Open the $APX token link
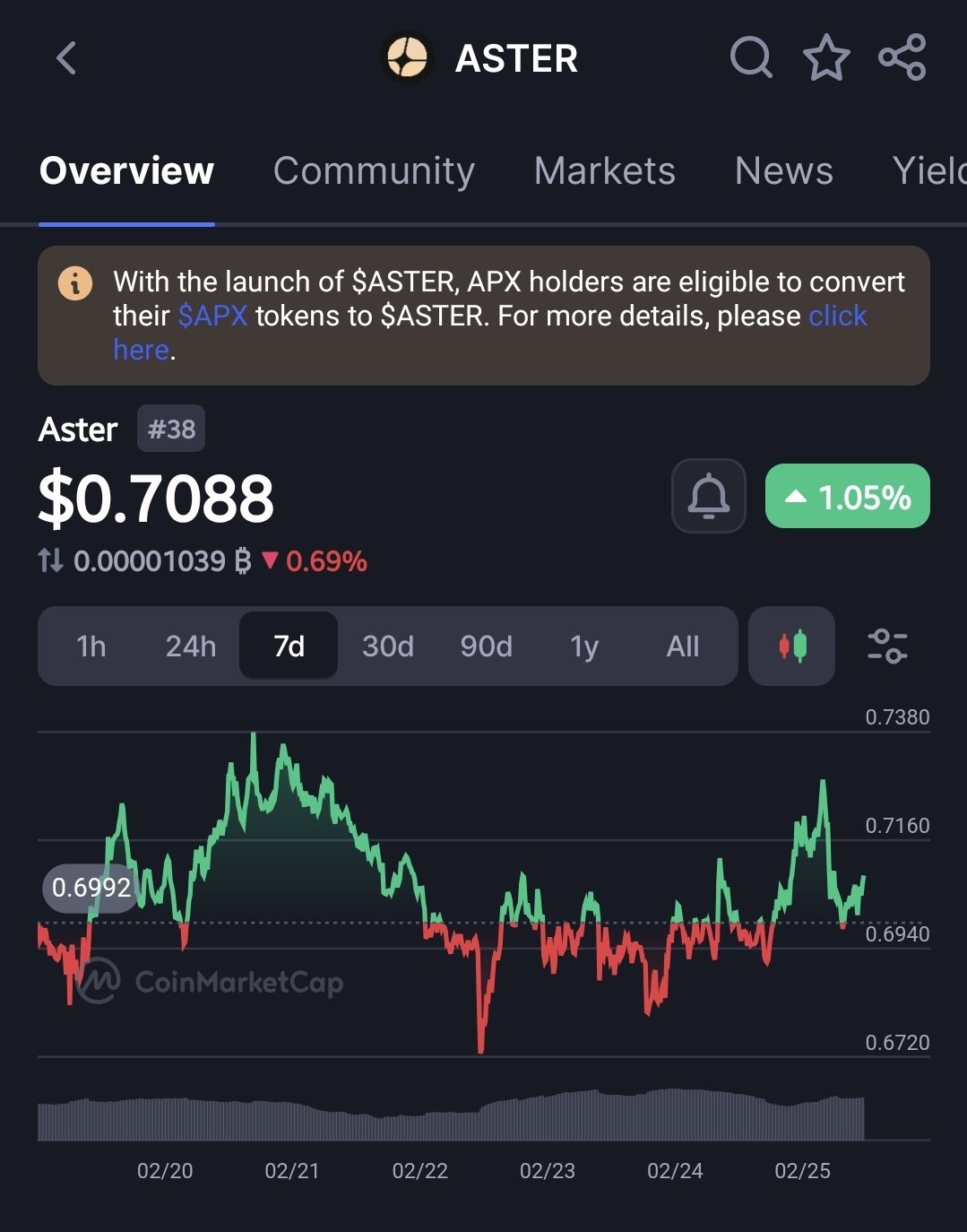 coord(212,316)
